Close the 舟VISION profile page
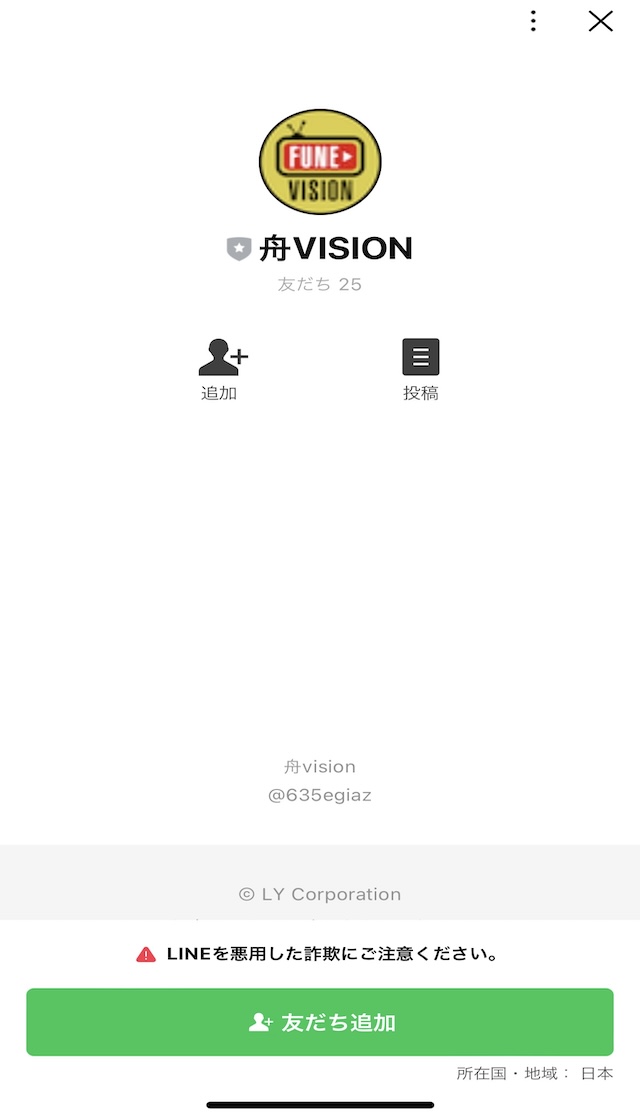This screenshot has height=1120, width=640. coord(601,21)
